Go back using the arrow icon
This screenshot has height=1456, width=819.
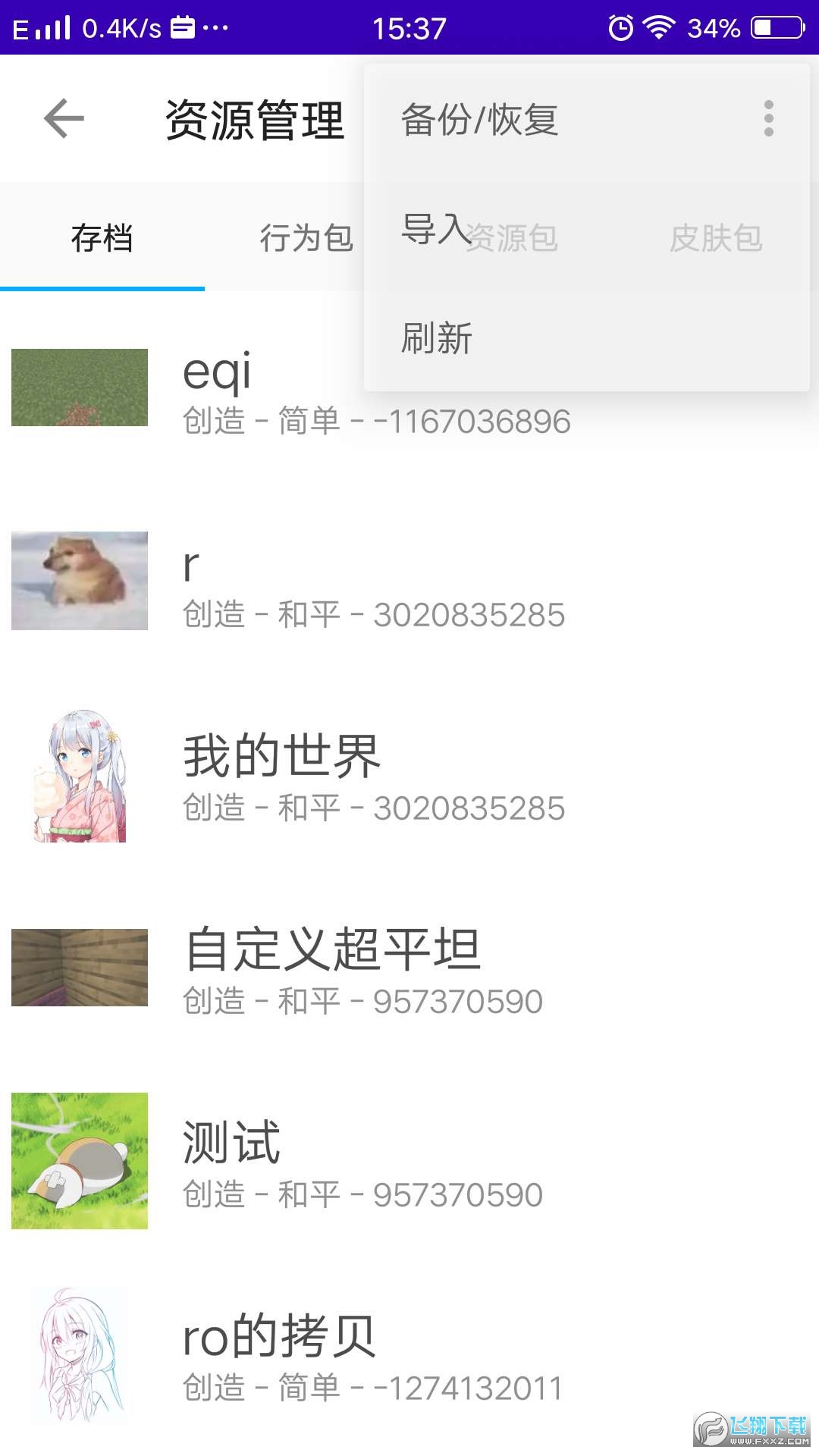click(x=64, y=119)
